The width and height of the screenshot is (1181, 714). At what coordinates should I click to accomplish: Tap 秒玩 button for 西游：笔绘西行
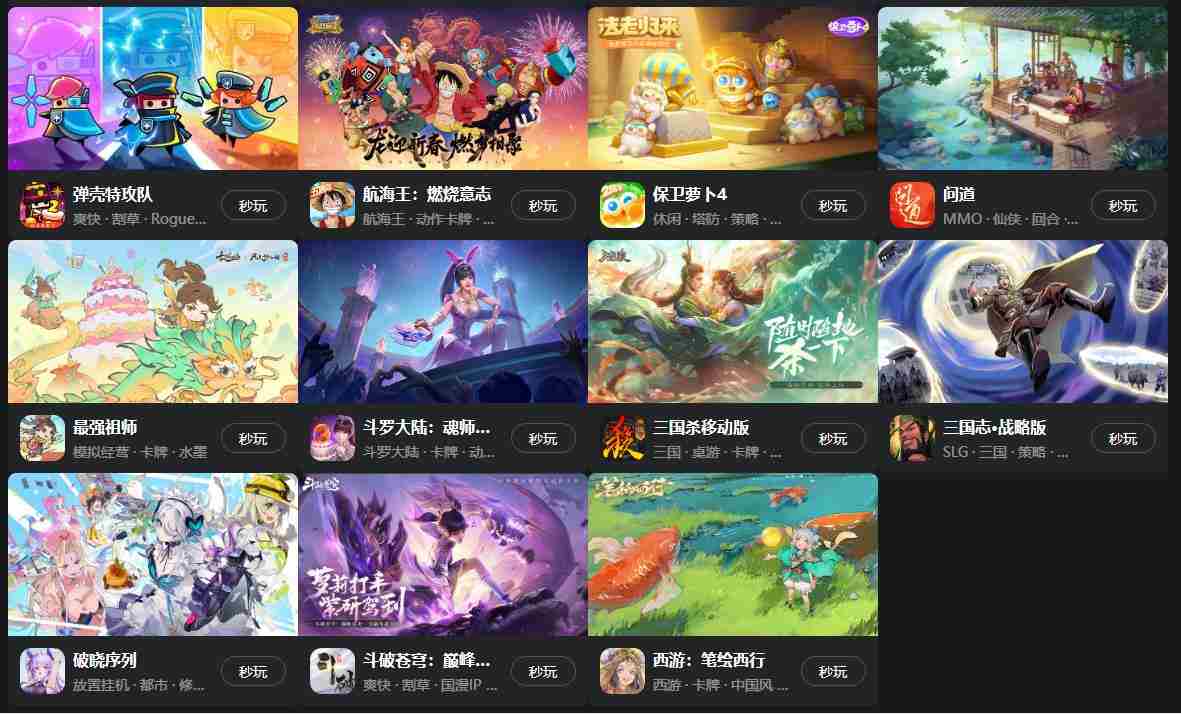[833, 672]
